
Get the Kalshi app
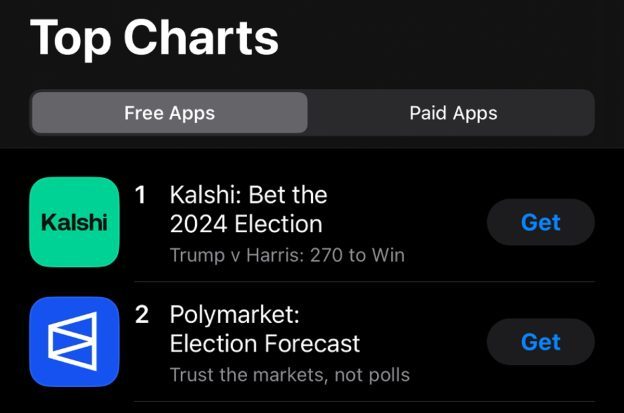point(540,222)
